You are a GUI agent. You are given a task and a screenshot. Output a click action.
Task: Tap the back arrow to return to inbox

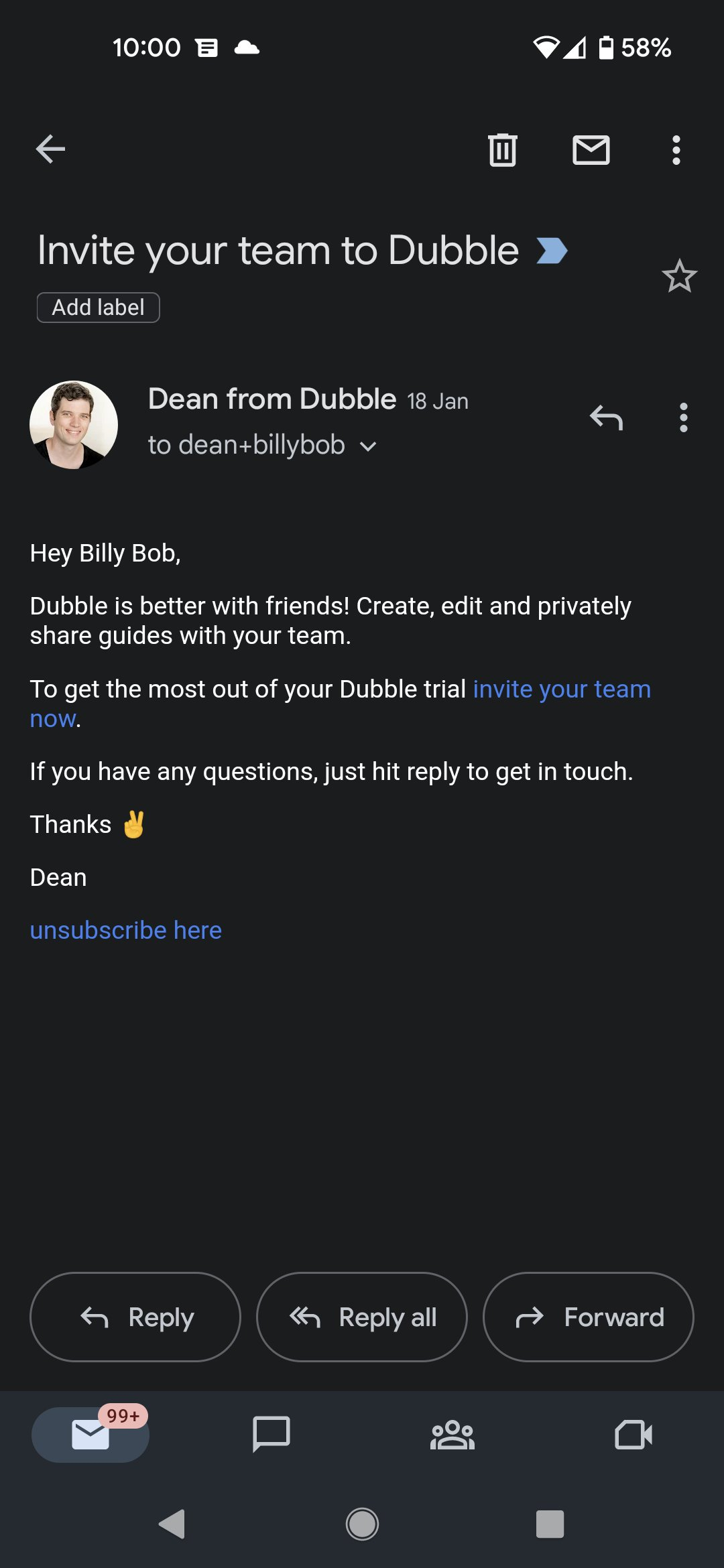pos(49,149)
